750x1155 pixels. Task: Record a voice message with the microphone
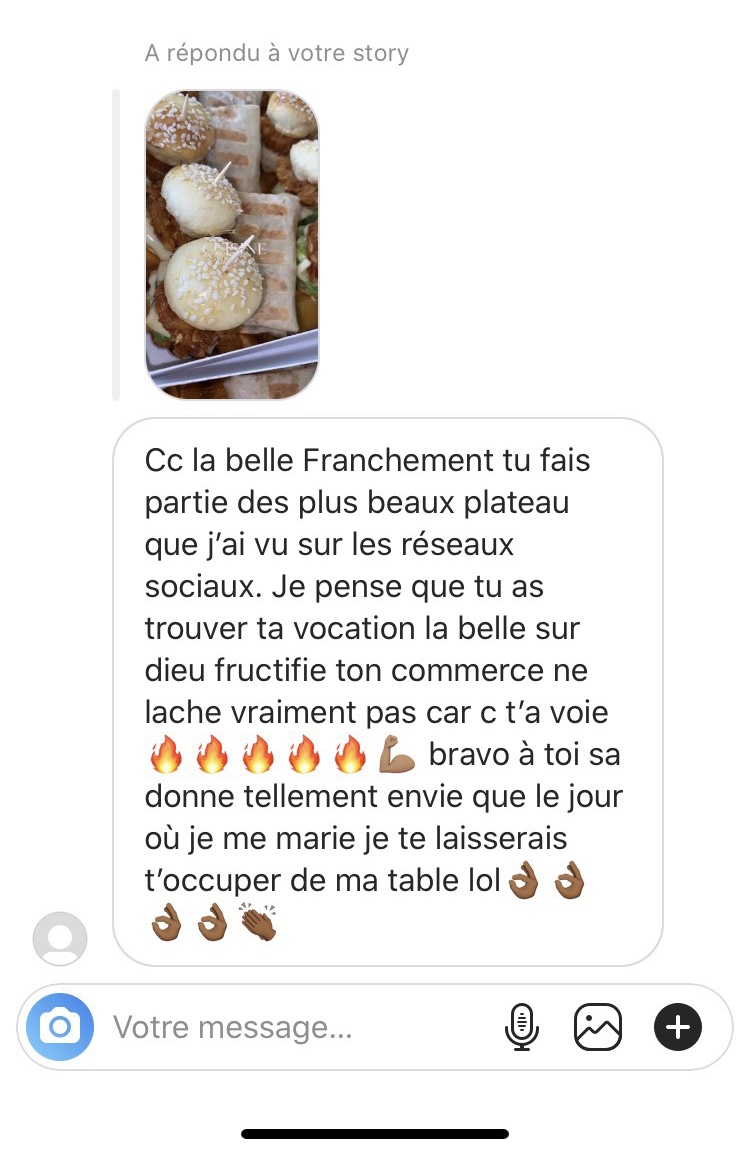point(522,1027)
